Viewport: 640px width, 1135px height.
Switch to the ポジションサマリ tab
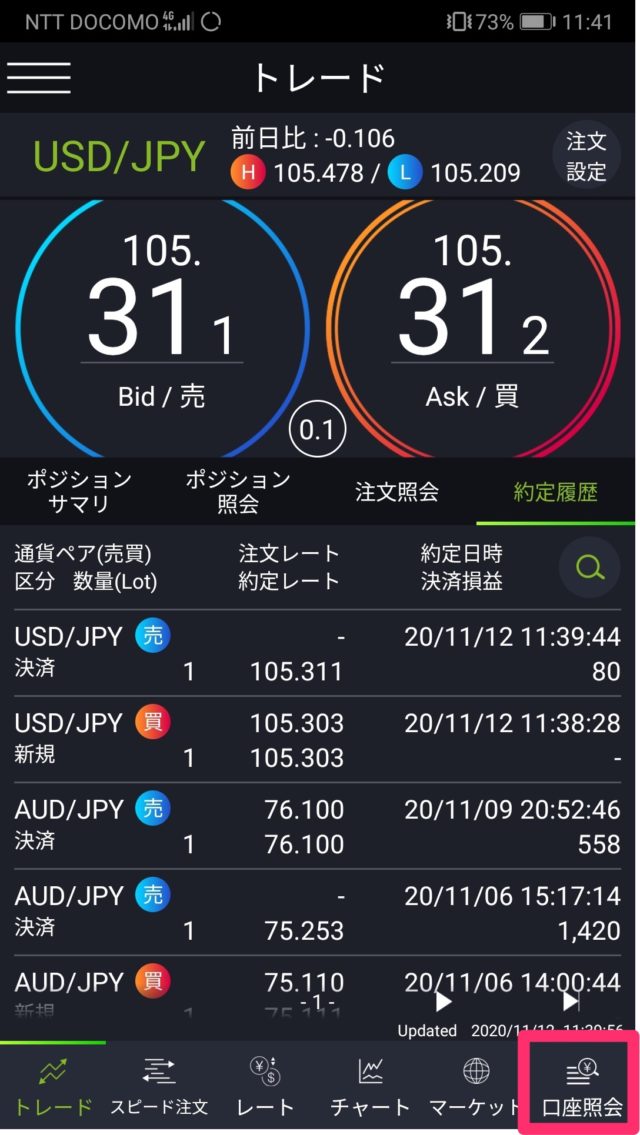pyautogui.click(x=79, y=491)
